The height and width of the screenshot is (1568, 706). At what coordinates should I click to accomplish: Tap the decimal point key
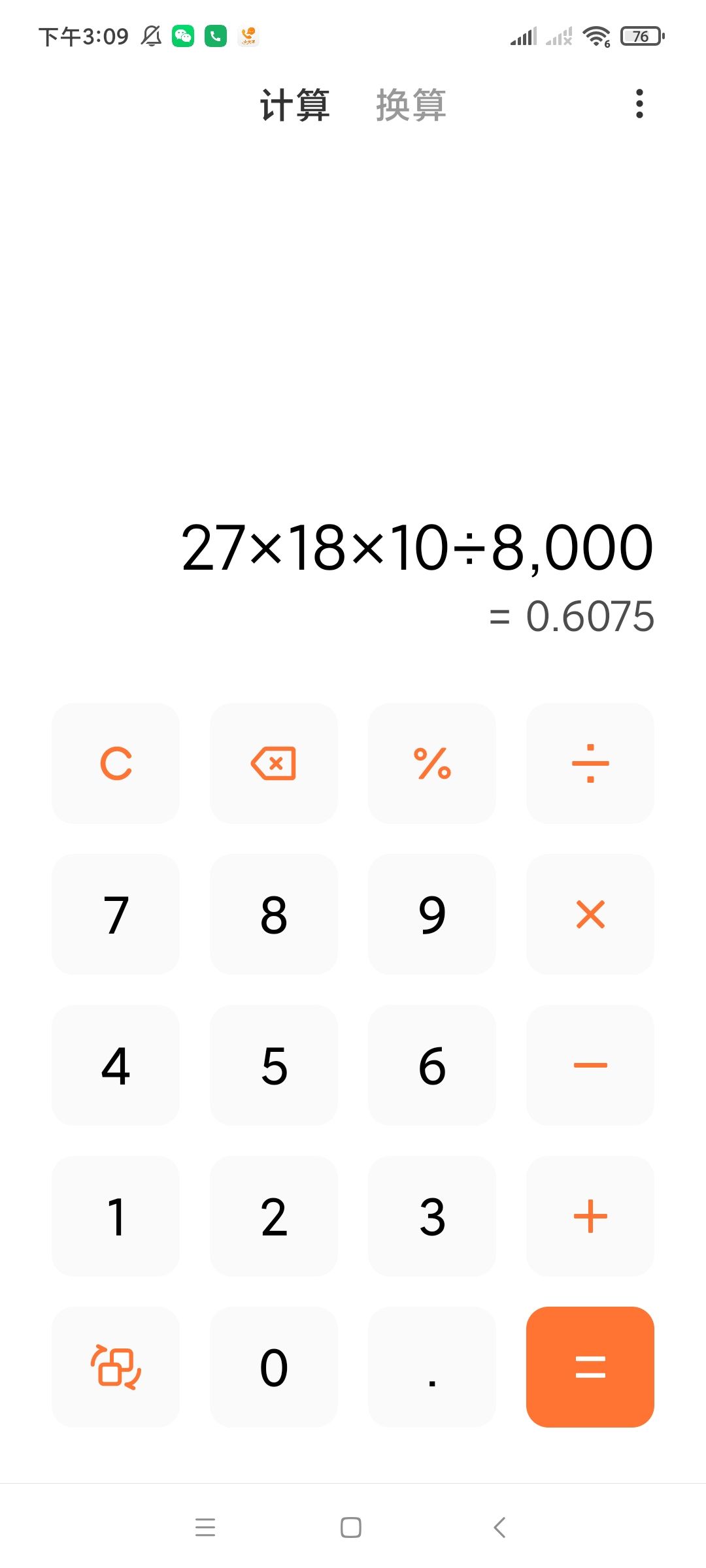pyautogui.click(x=432, y=1367)
